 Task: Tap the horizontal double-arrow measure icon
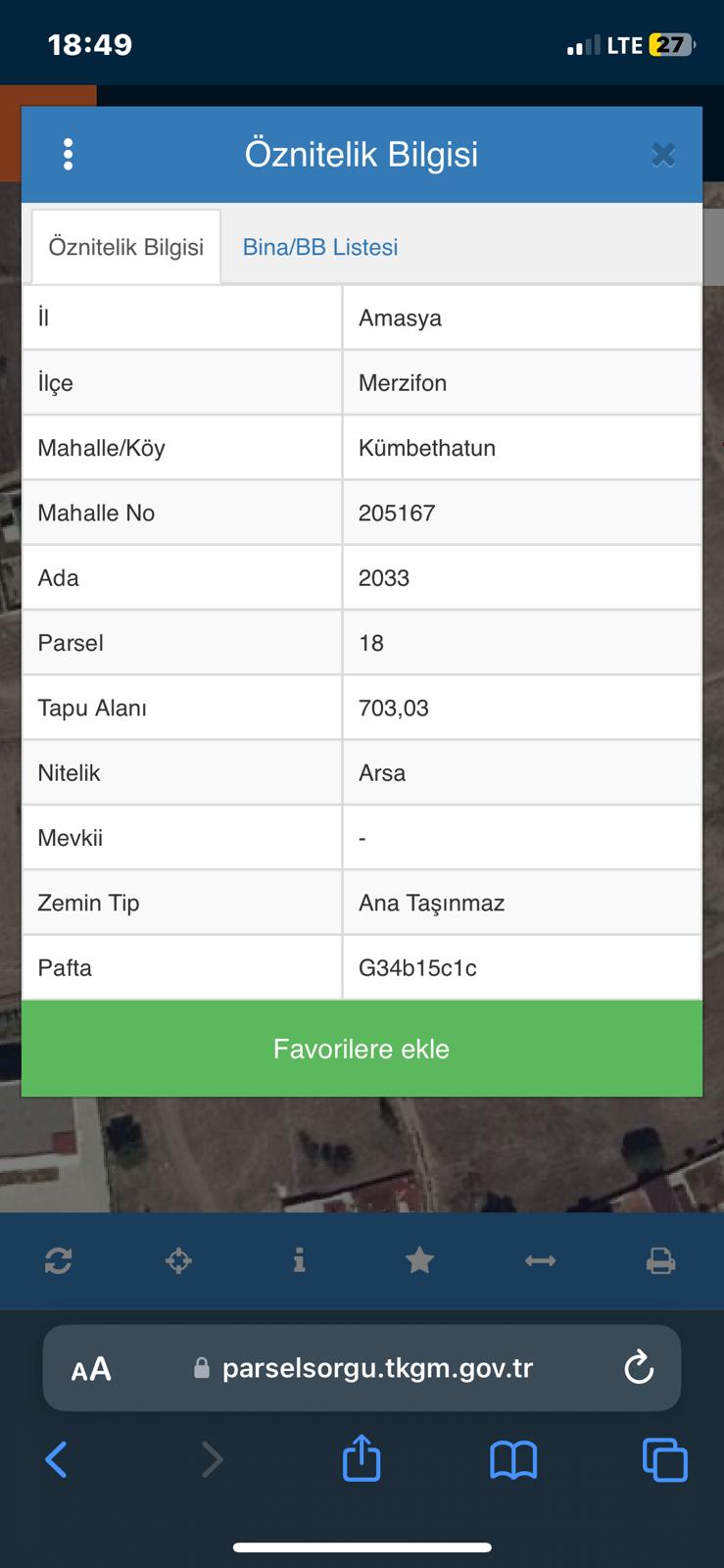(x=540, y=1260)
